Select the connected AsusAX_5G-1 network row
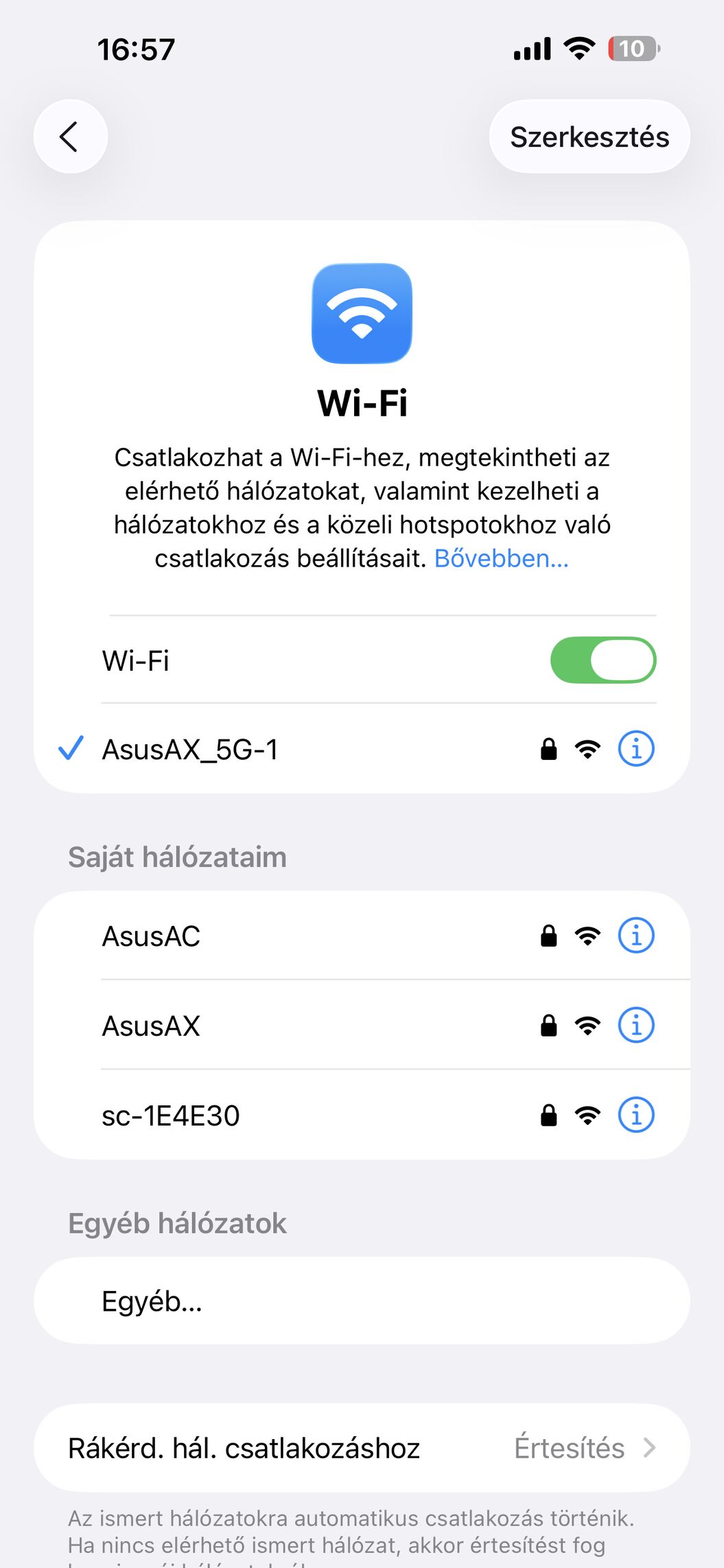The width and height of the screenshot is (724, 1568). coord(275,749)
